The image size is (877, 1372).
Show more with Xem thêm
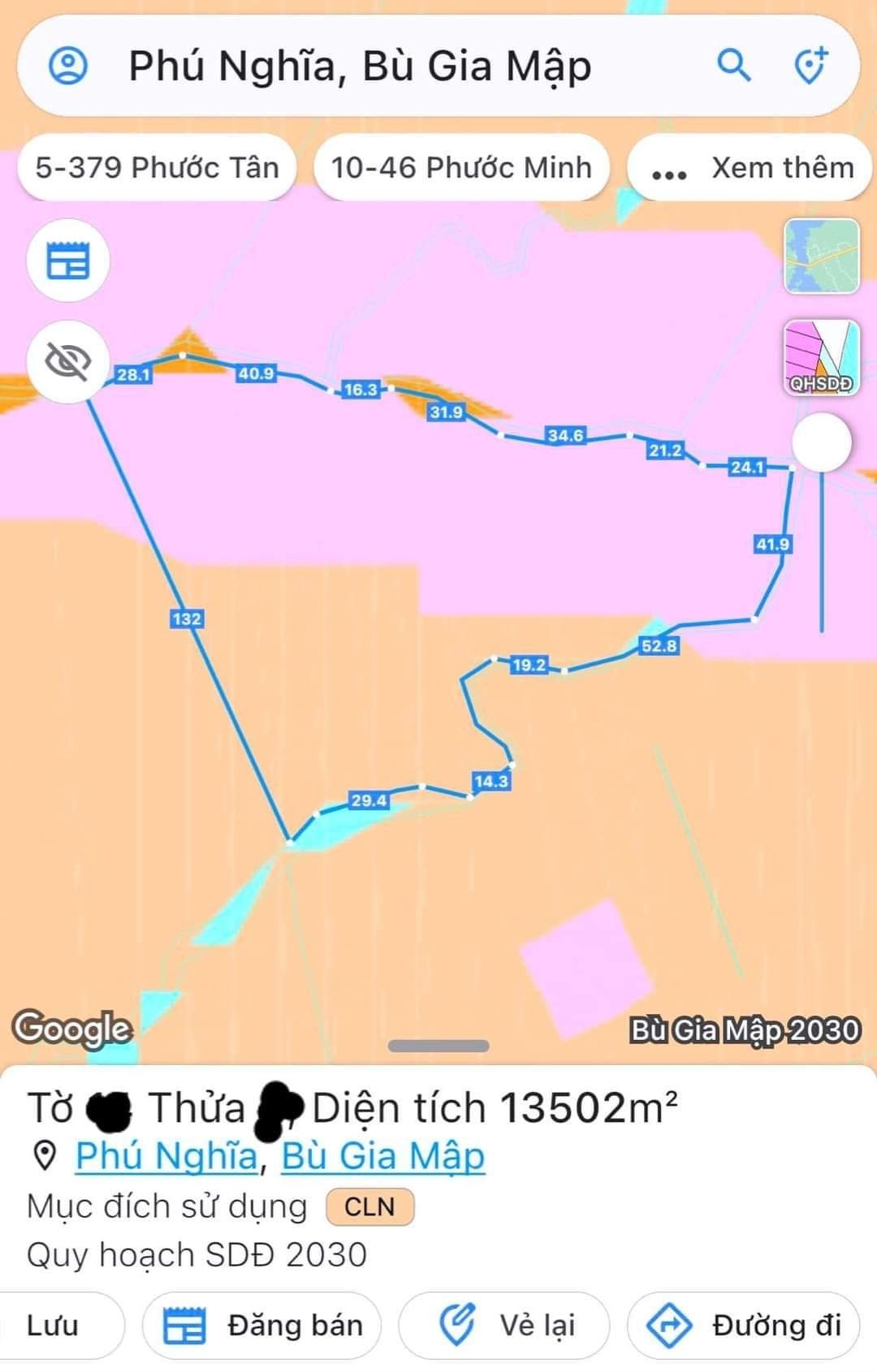coord(751,169)
